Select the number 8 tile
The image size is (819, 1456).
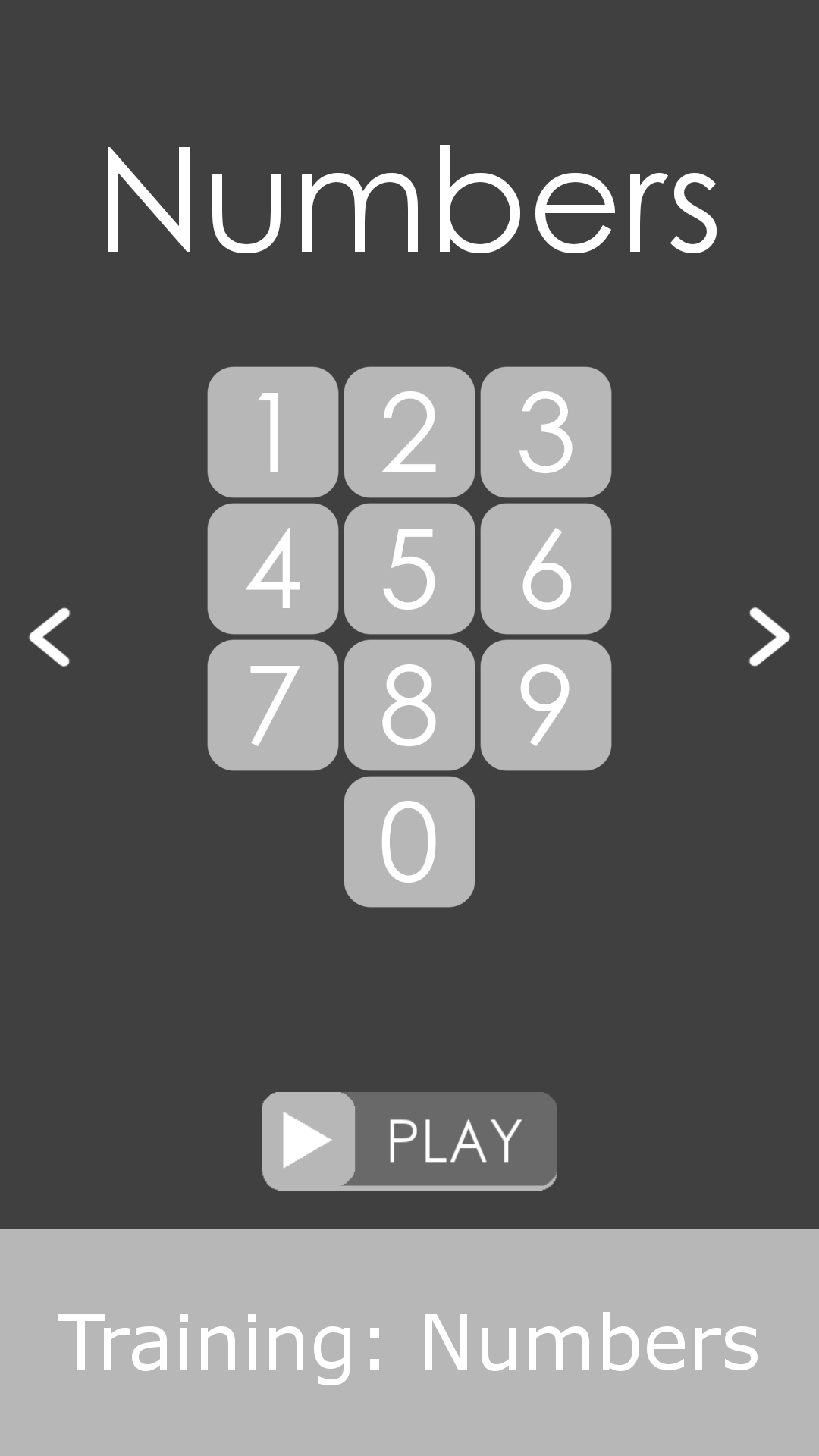click(409, 705)
